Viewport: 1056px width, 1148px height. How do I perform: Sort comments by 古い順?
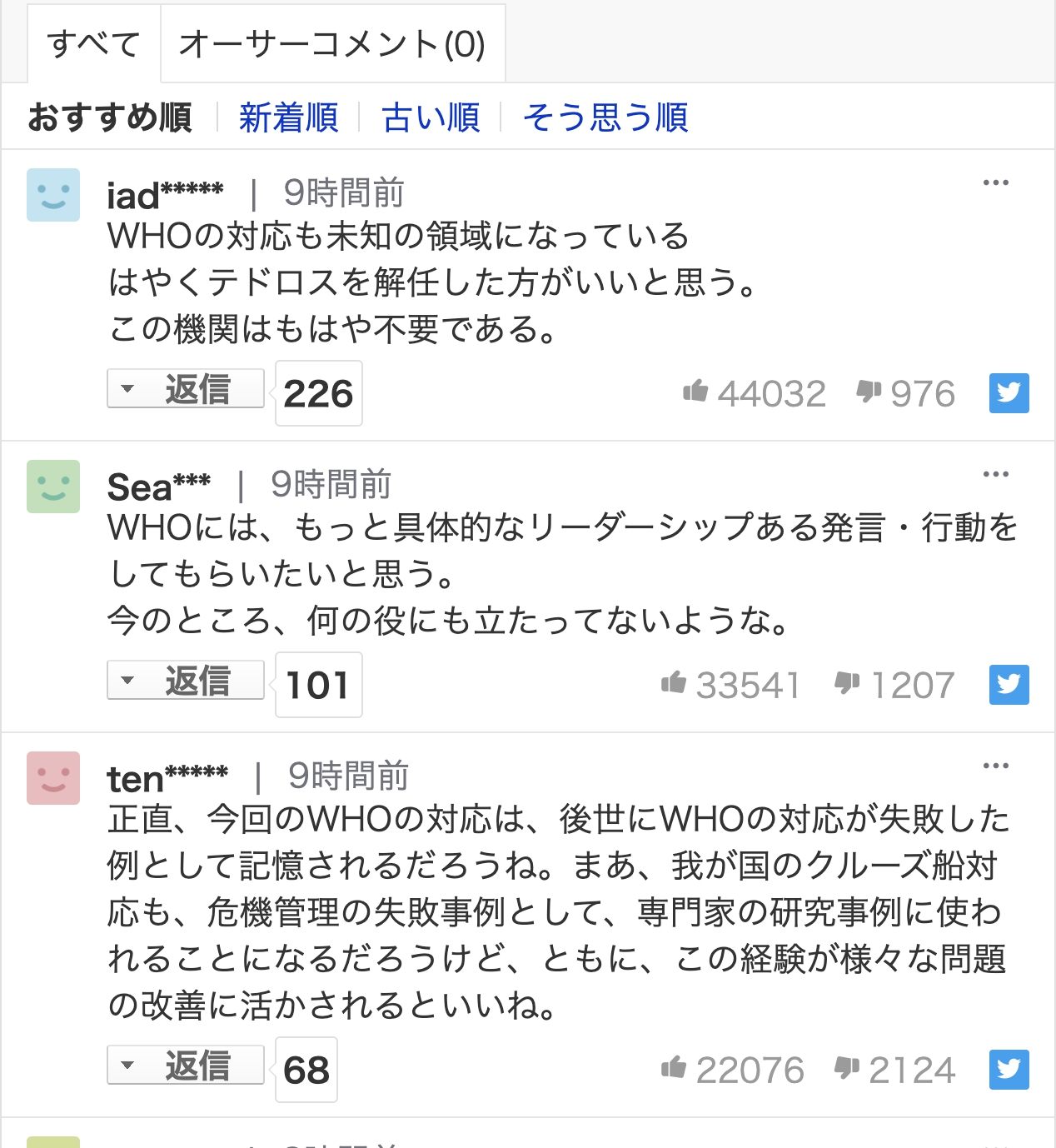click(431, 117)
